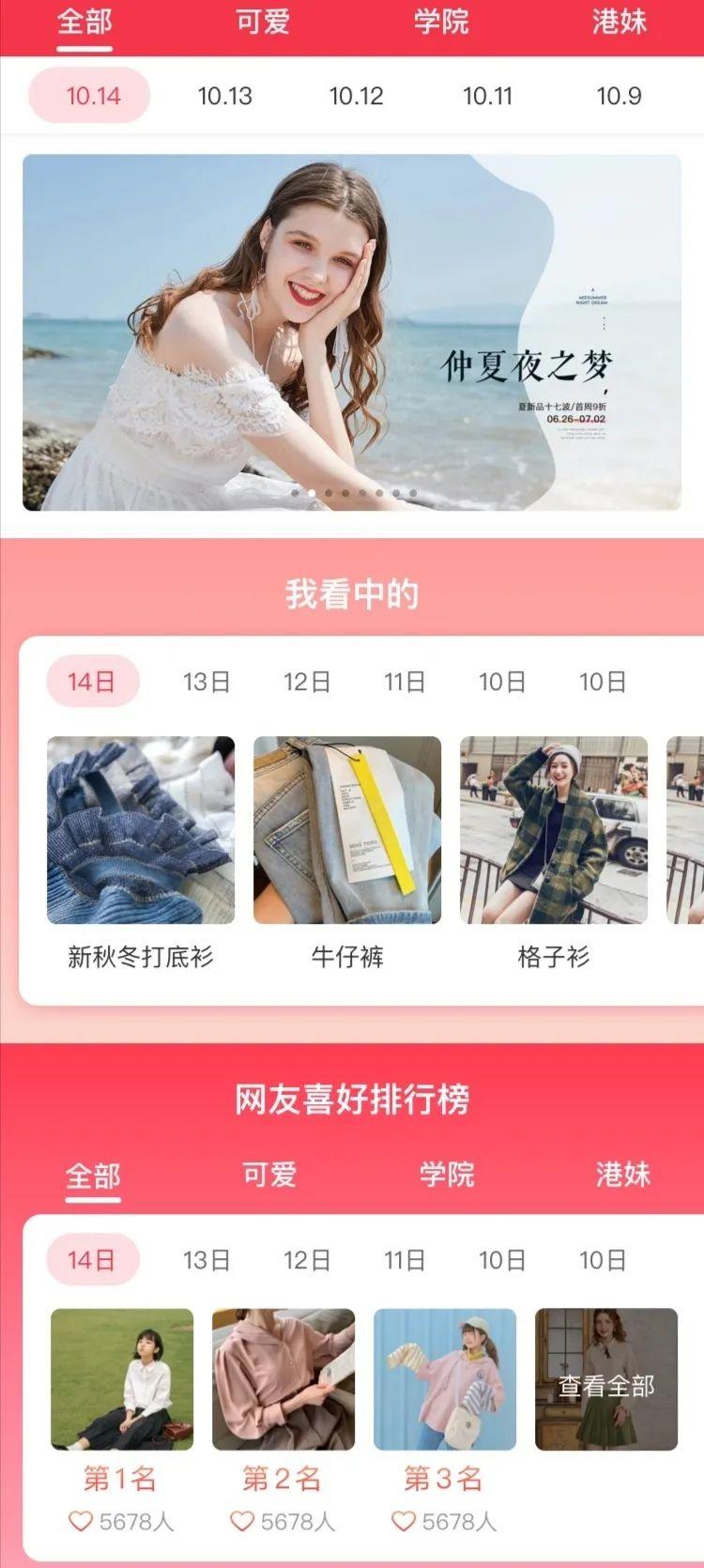This screenshot has height=1568, width=704.
Task: Pick 13日 under 我看中的
Action: (207, 682)
